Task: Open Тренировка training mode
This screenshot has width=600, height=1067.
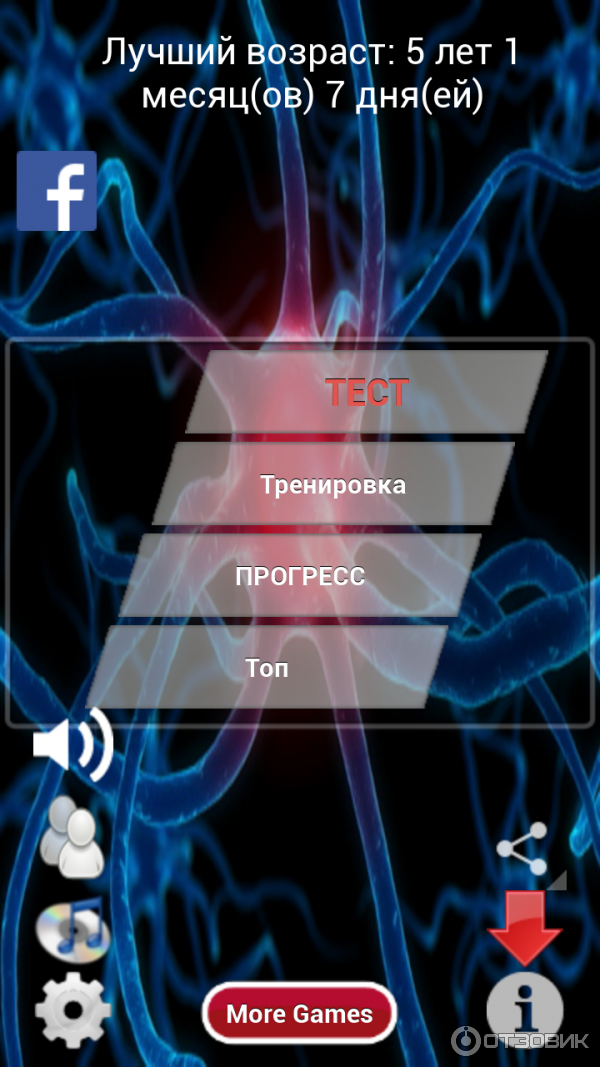Action: click(x=333, y=485)
